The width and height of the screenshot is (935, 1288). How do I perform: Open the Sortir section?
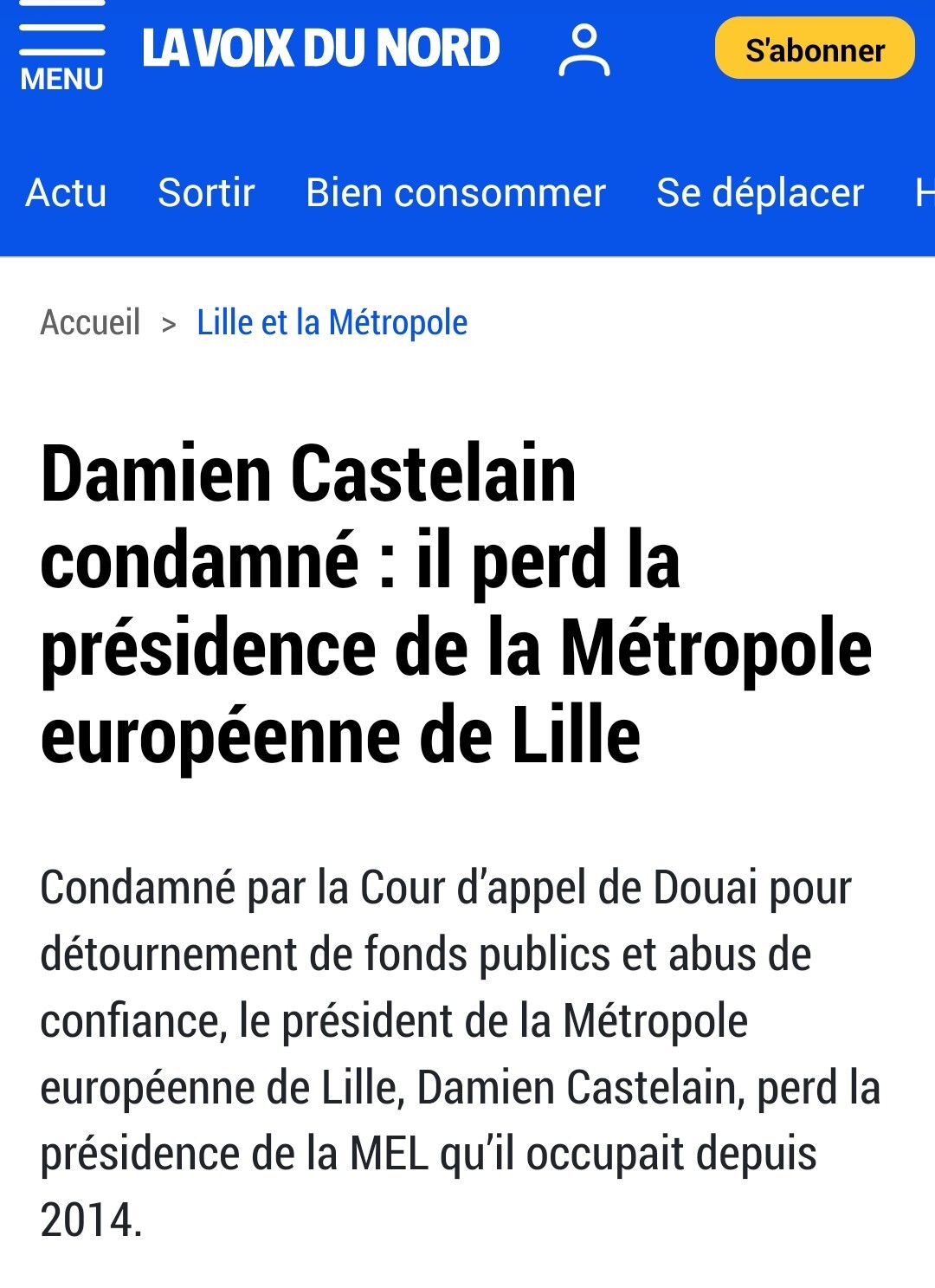click(x=206, y=192)
